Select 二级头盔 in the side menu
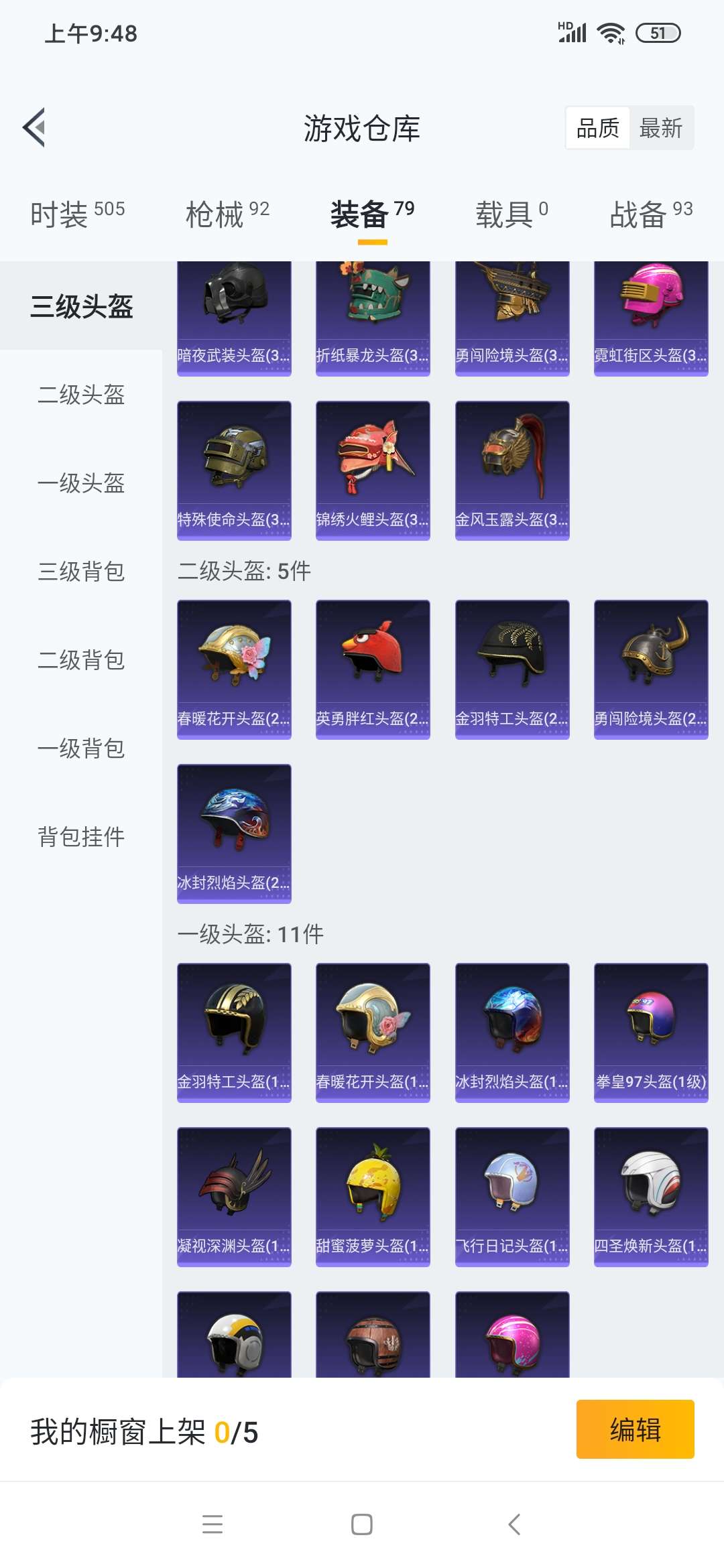Viewport: 724px width, 1568px height. pyautogui.click(x=81, y=395)
